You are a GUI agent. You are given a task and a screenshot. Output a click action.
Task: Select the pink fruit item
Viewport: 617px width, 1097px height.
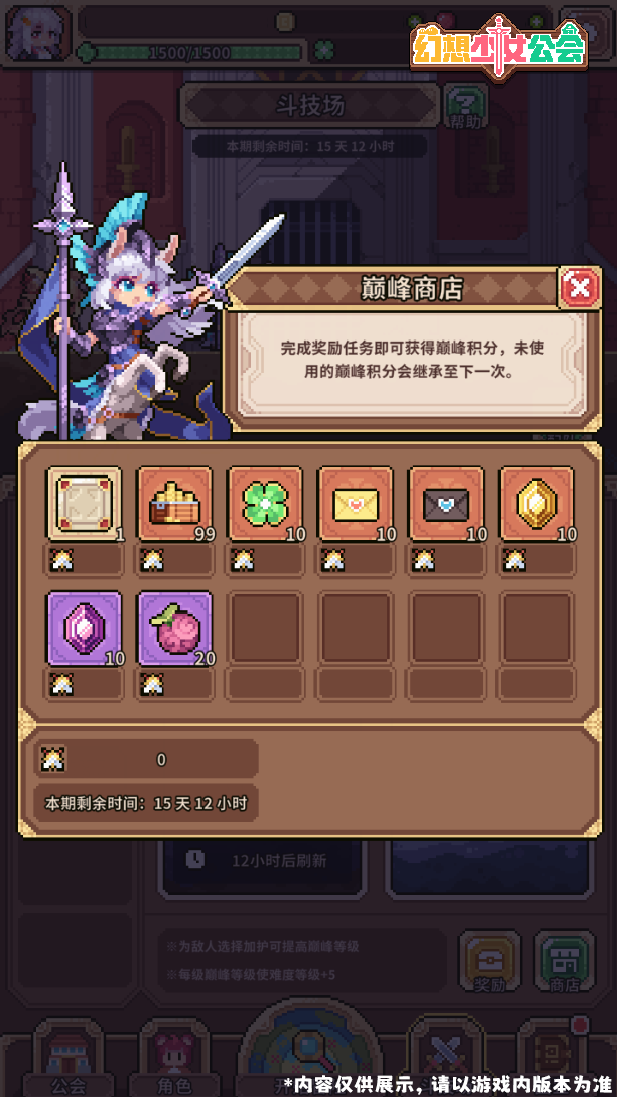point(175,628)
